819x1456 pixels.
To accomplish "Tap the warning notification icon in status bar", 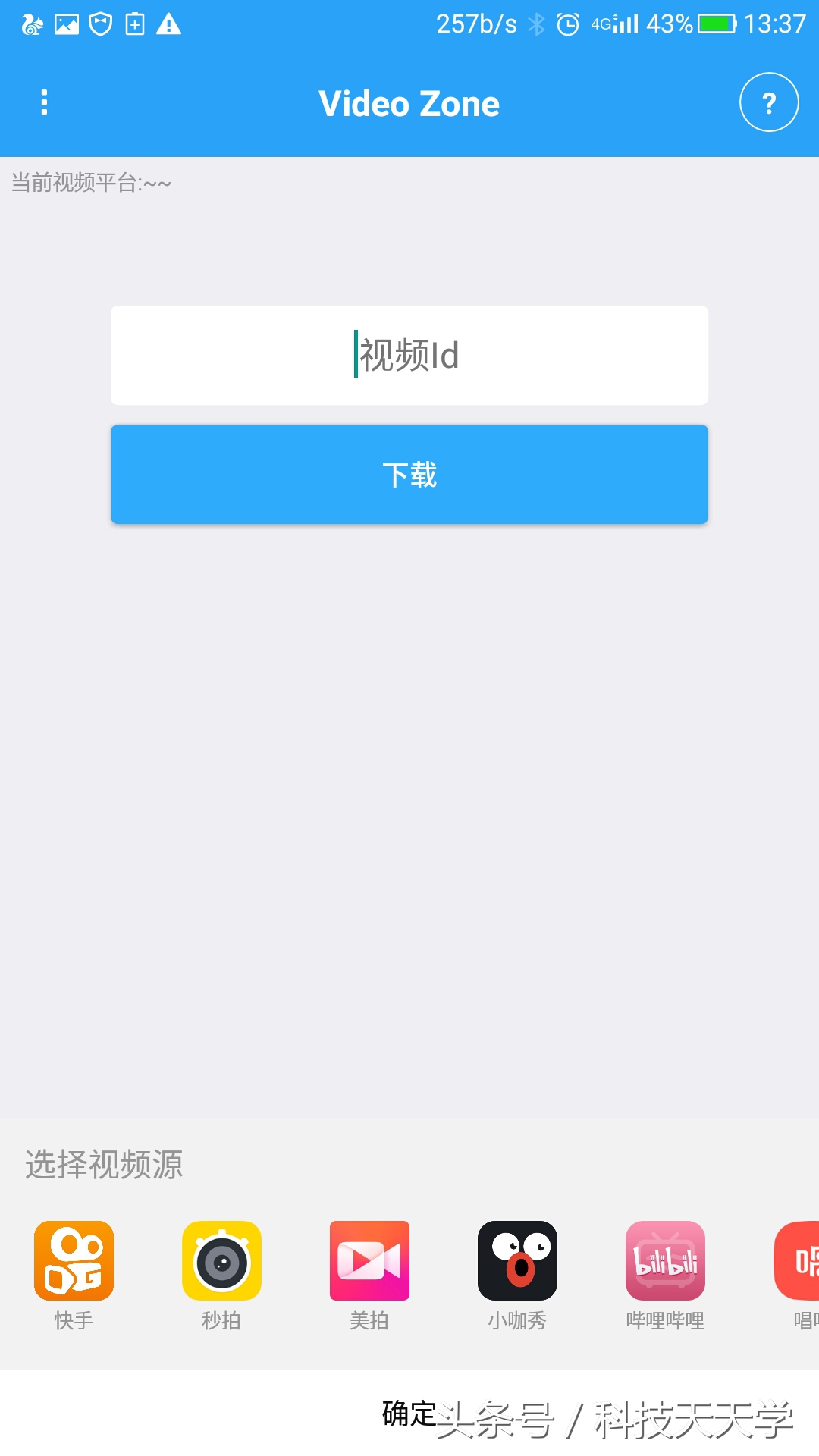I will pos(168,23).
